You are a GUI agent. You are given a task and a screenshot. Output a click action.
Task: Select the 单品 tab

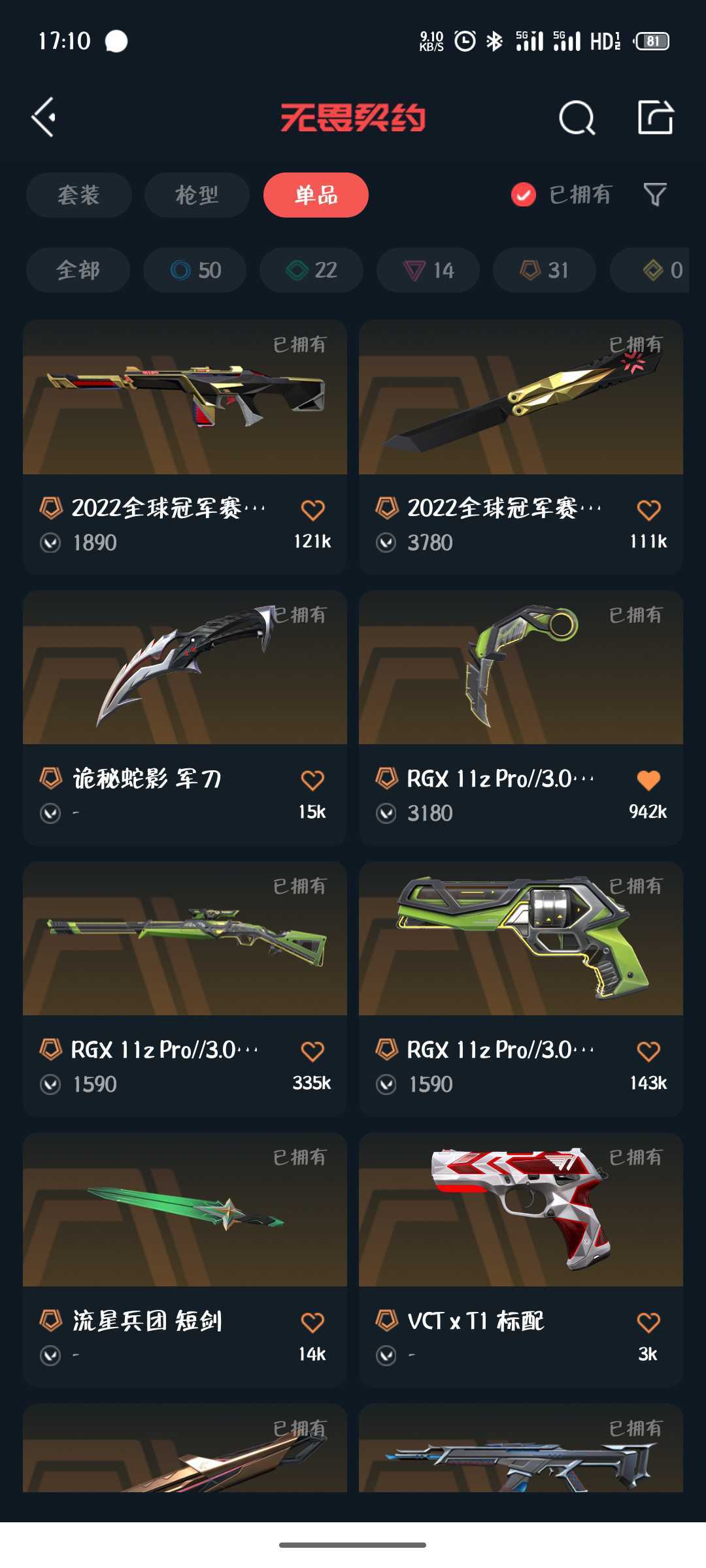(x=316, y=195)
